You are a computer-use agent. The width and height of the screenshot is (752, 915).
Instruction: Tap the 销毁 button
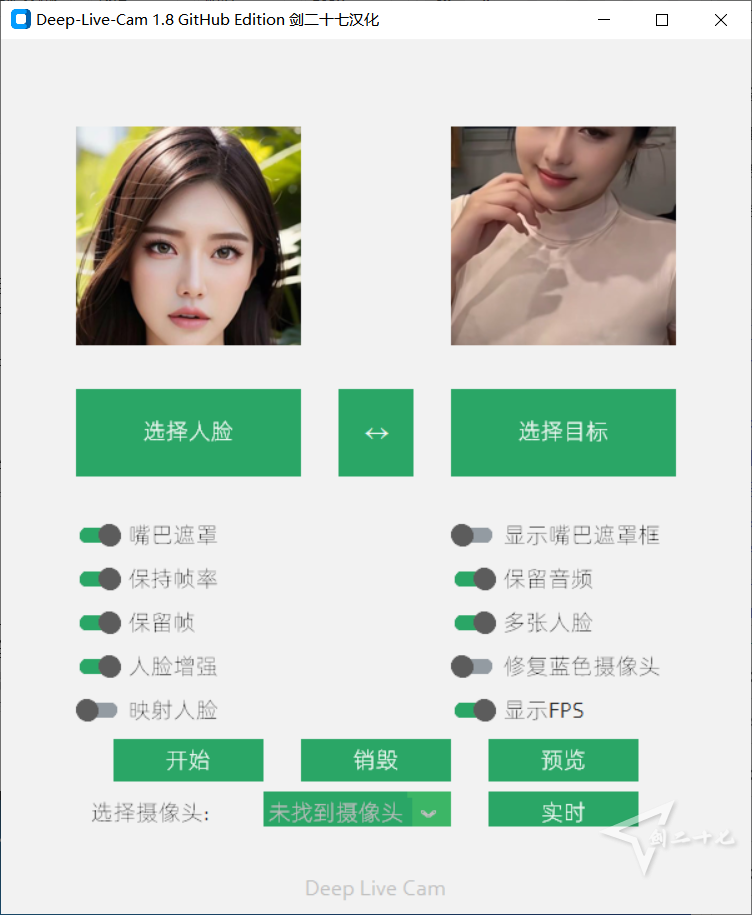[x=376, y=760]
